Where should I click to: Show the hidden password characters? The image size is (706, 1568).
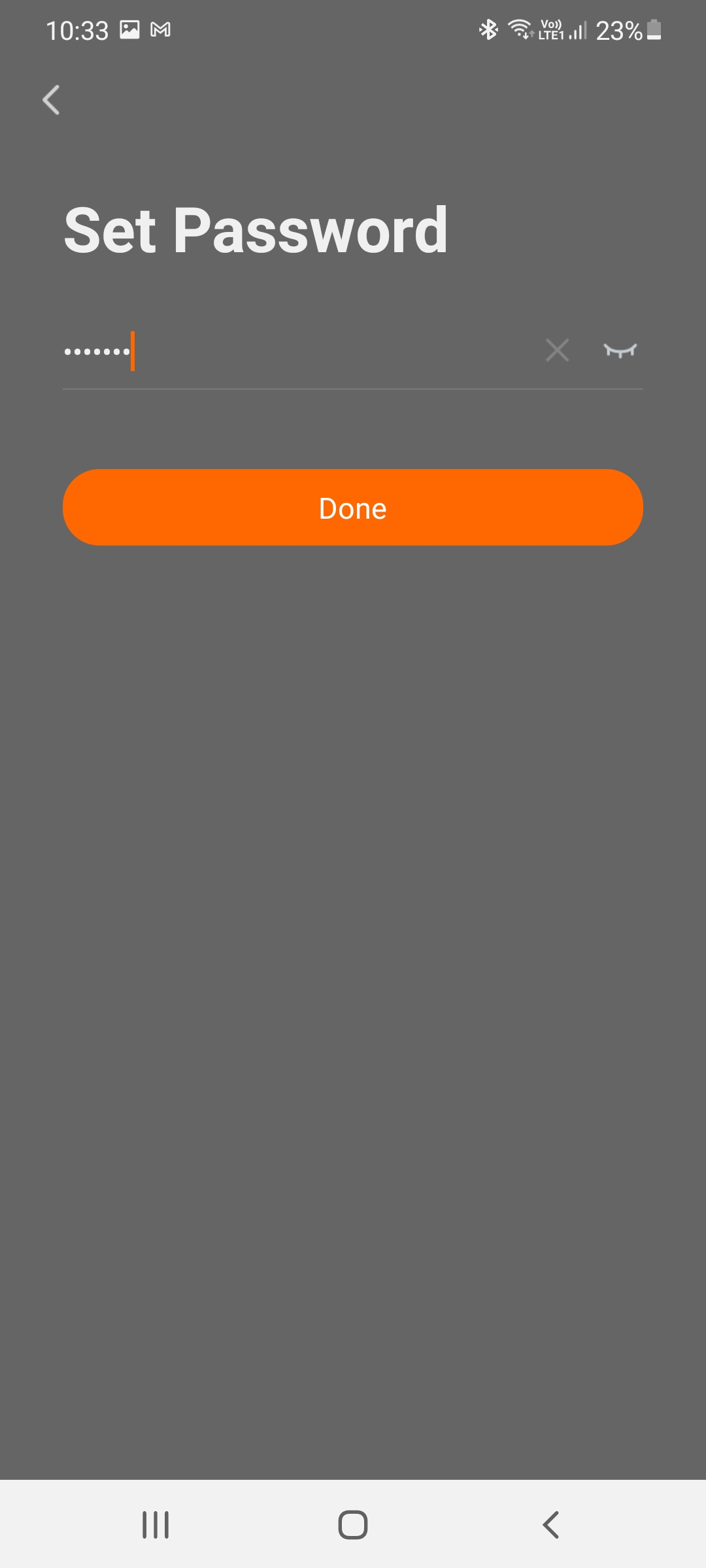620,350
